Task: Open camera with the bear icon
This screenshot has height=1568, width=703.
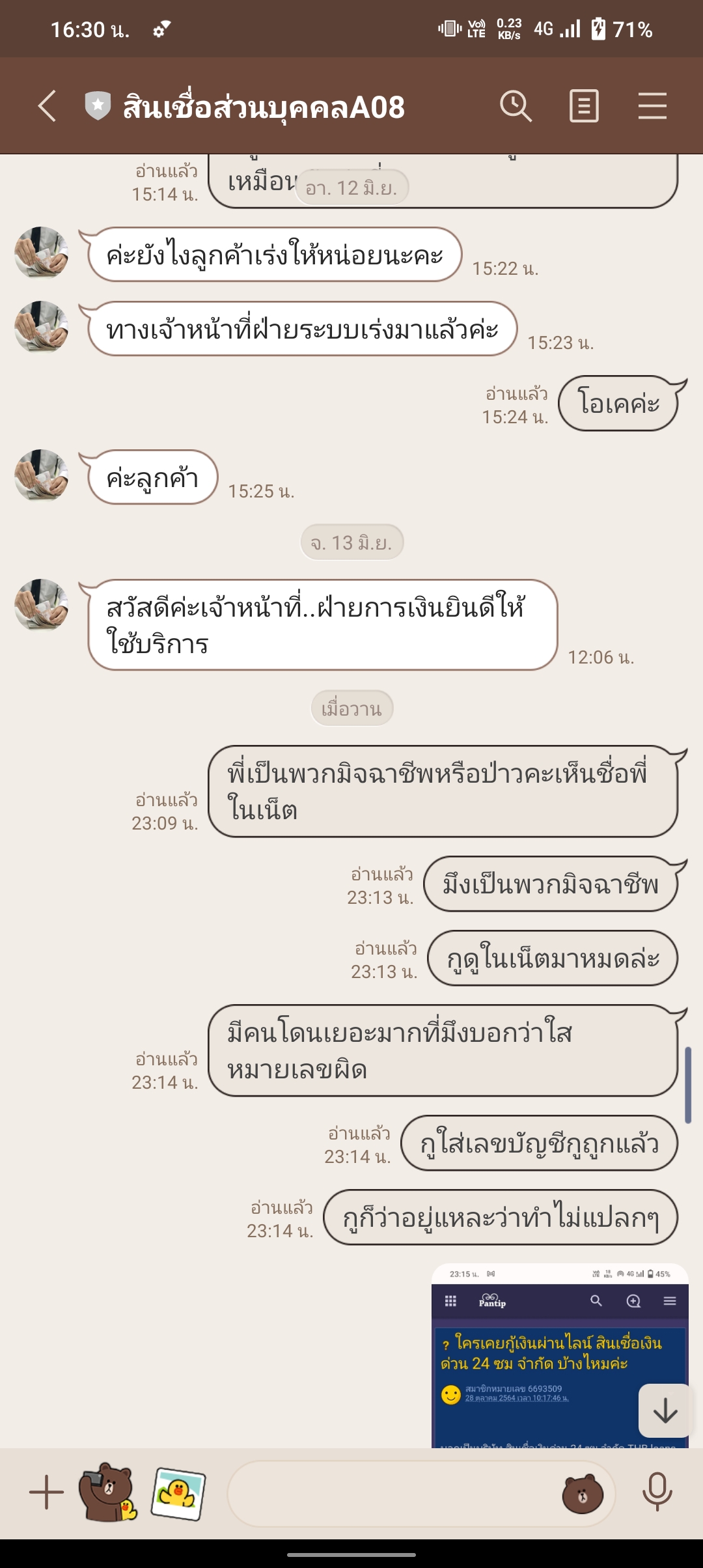Action: 107,1492
